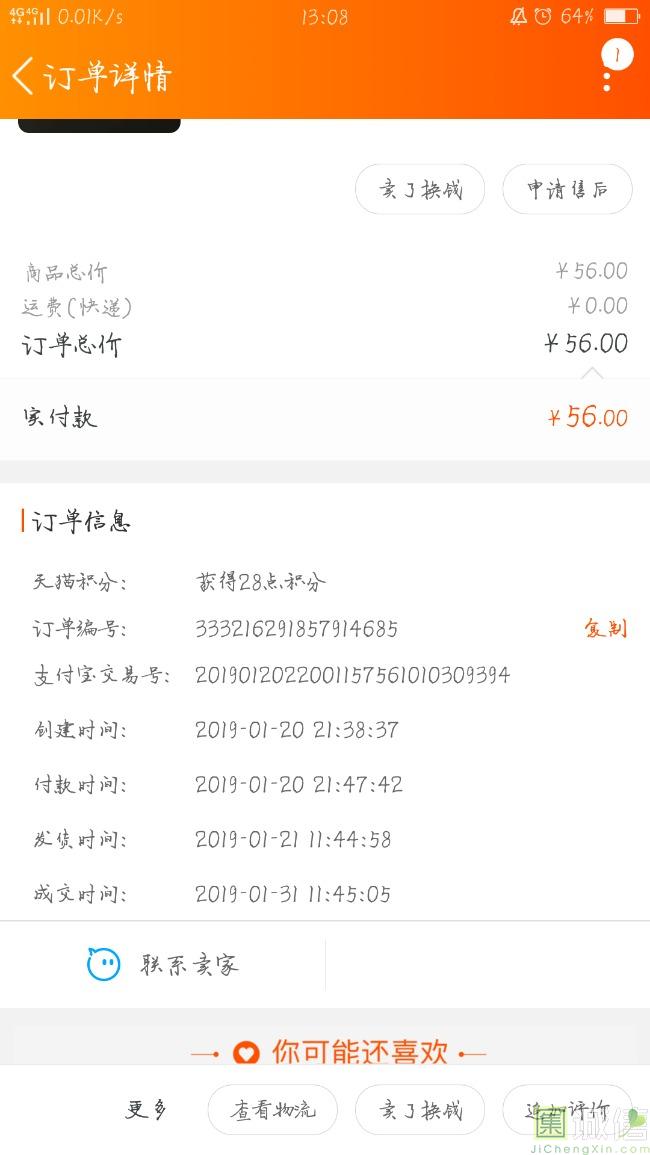Tap 申请售后 to request after-sales service
This screenshot has height=1155, width=650.
[x=567, y=189]
